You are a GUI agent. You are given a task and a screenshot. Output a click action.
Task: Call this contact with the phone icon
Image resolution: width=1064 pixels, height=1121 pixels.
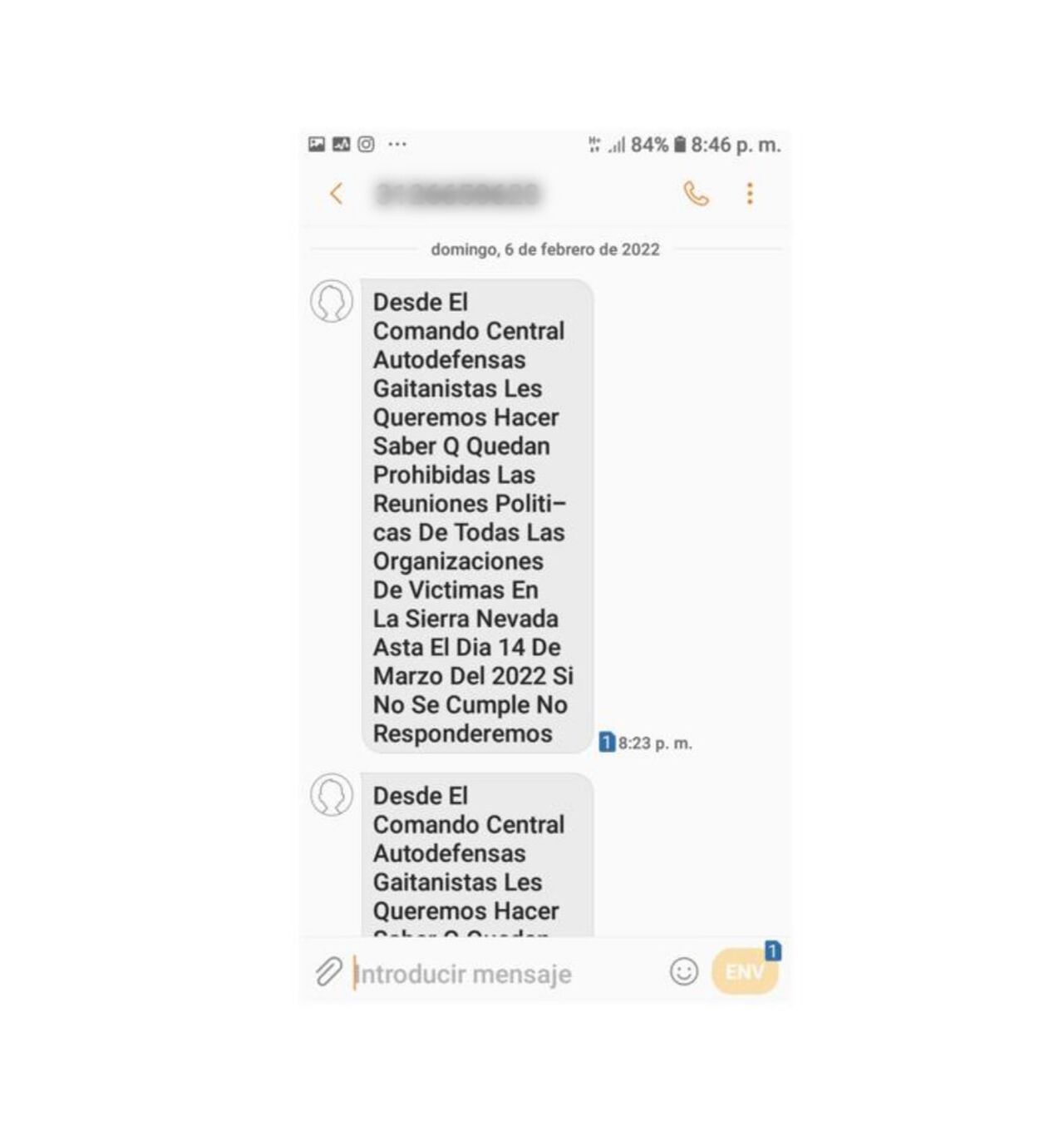(696, 194)
